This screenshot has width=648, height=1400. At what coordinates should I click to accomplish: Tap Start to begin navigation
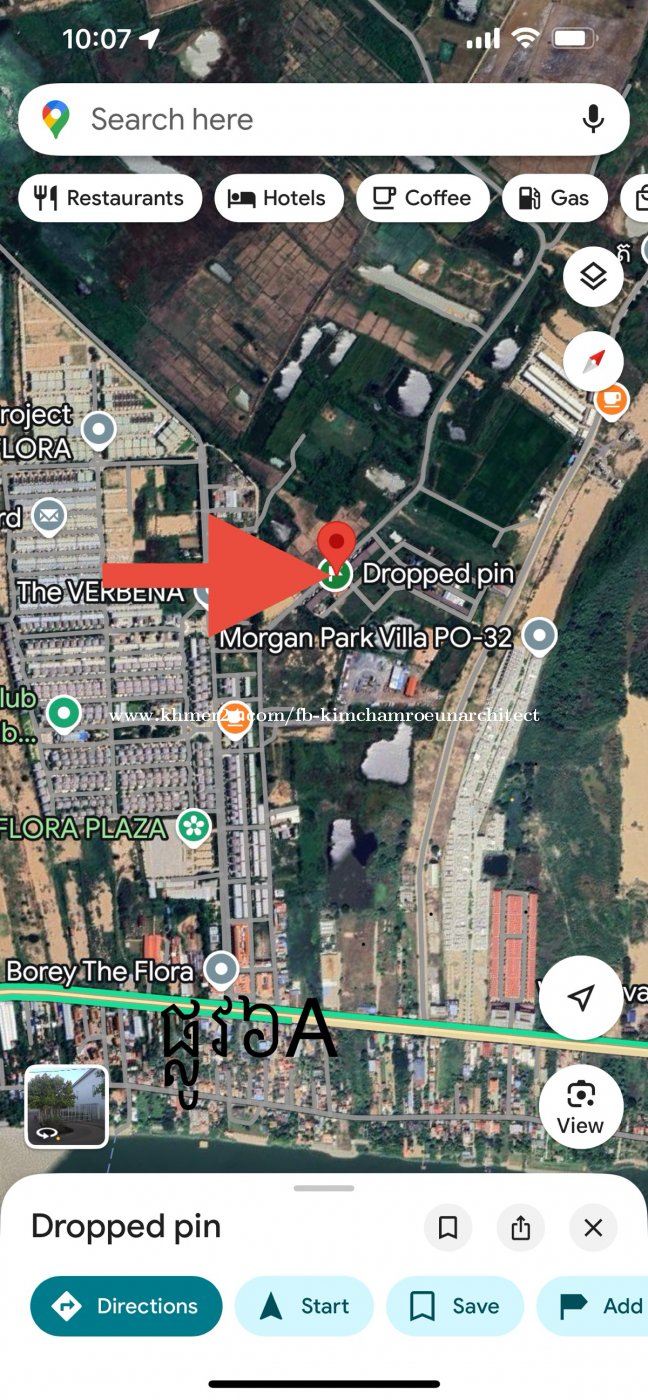304,1306
